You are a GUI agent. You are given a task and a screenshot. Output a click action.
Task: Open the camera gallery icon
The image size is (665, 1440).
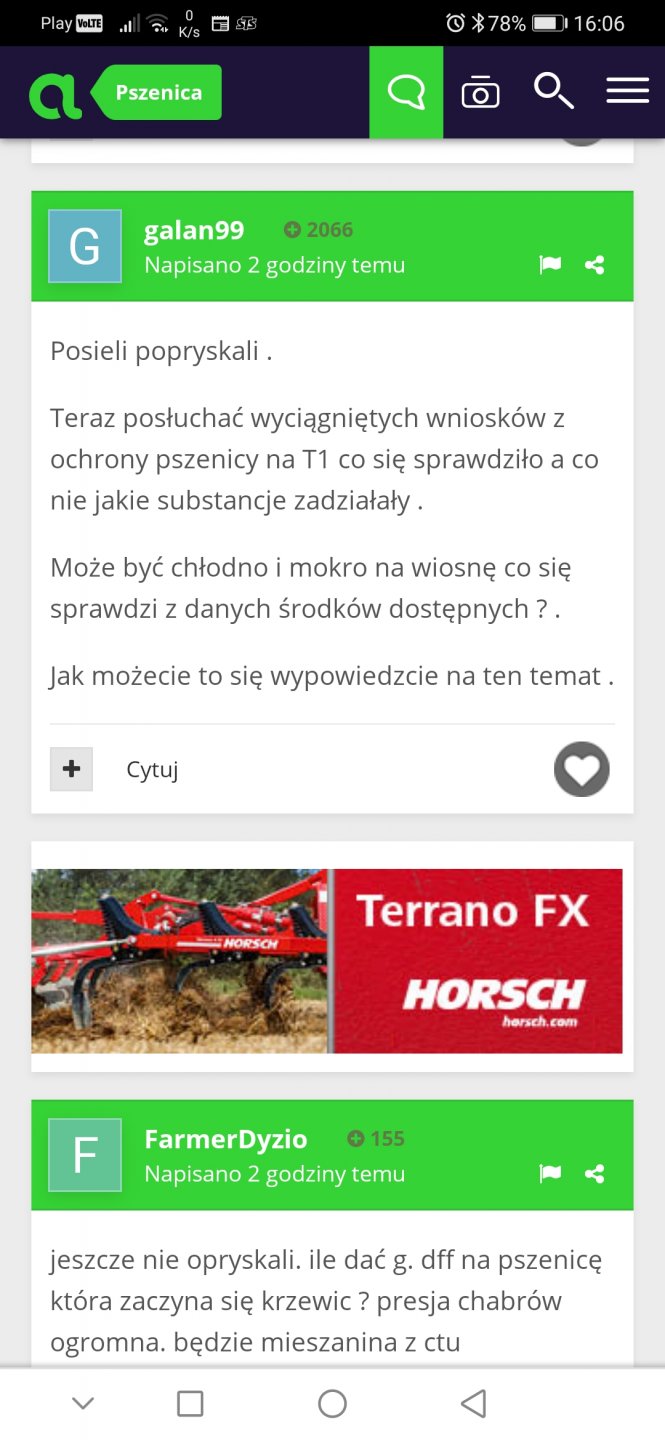coord(480,93)
